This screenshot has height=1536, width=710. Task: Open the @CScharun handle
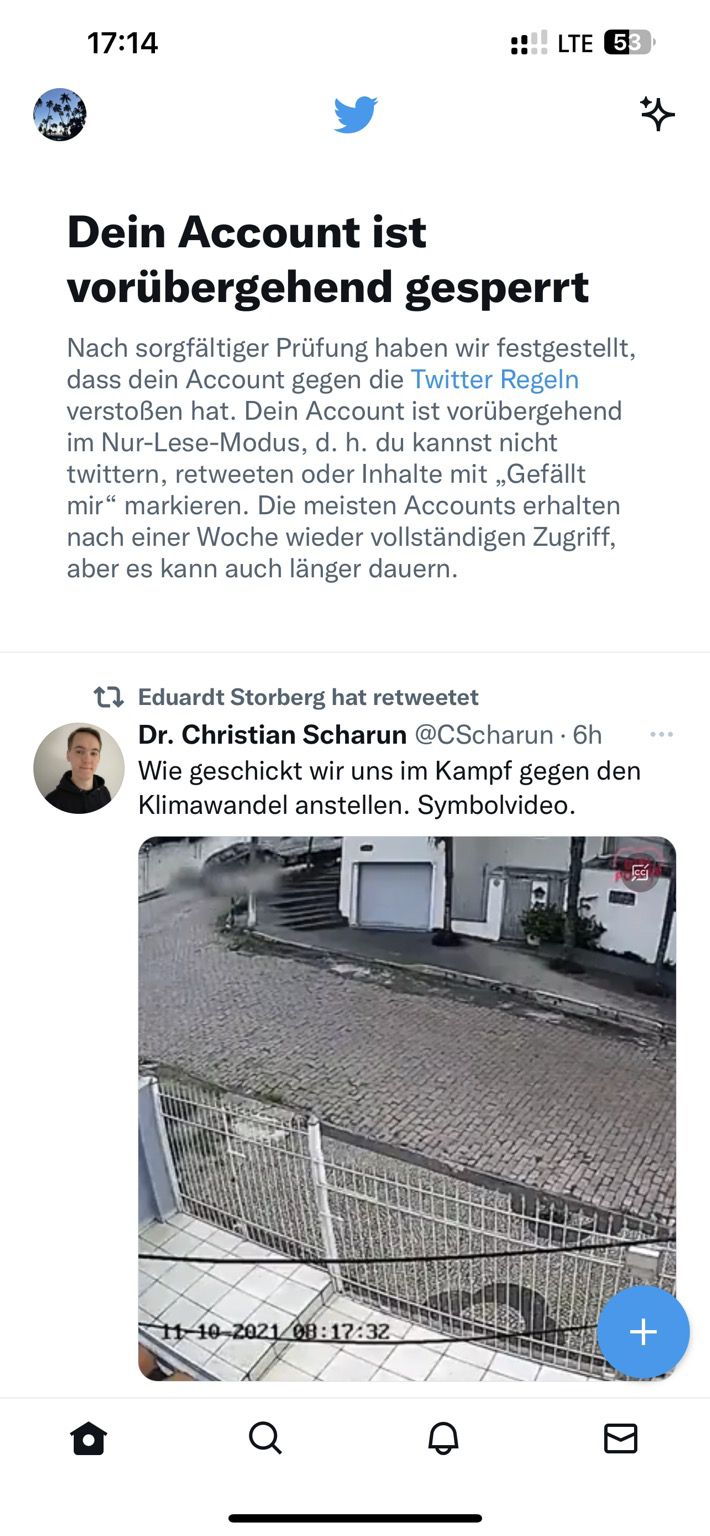(484, 735)
